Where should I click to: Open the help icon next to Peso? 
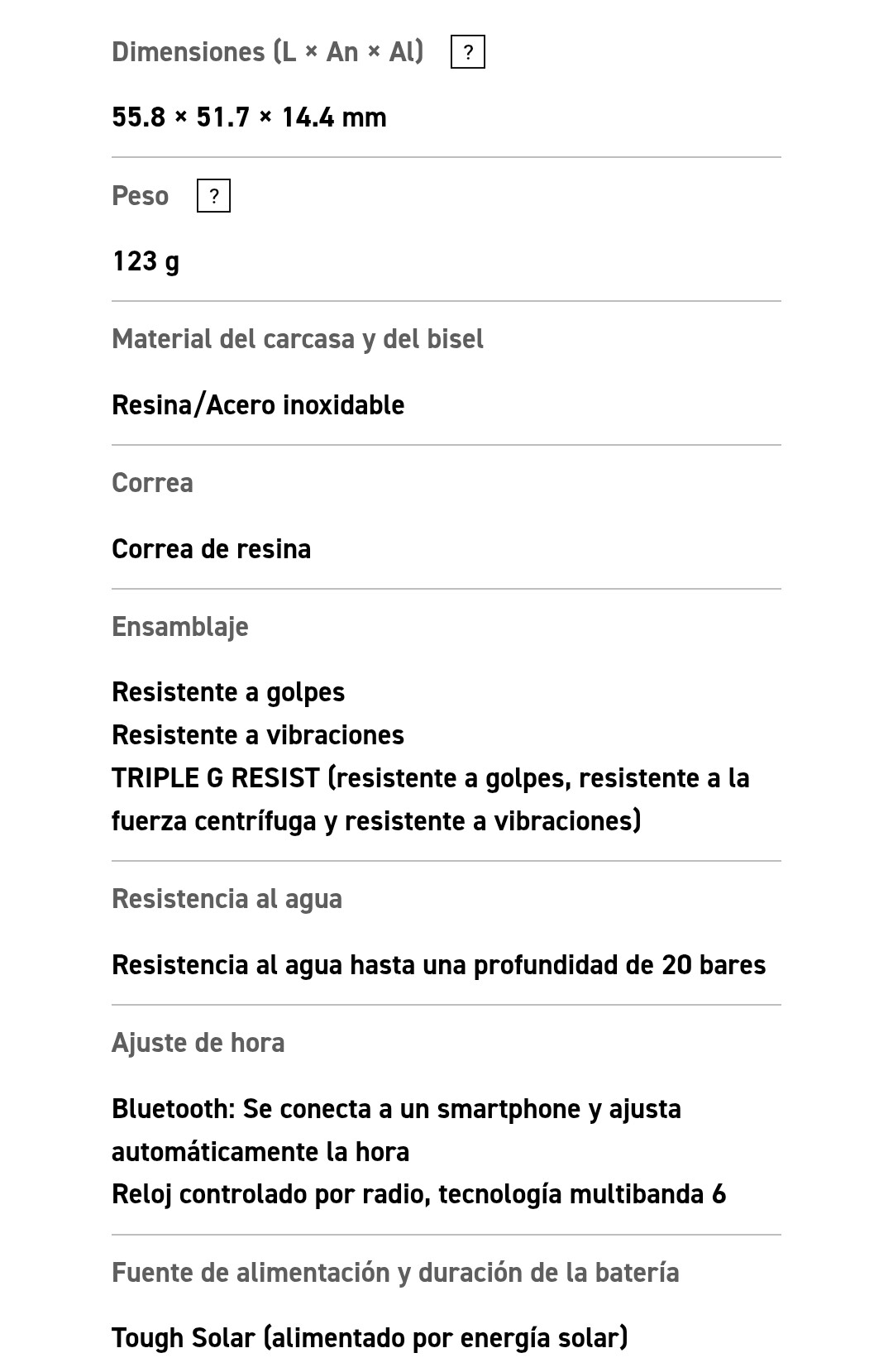tap(213, 196)
